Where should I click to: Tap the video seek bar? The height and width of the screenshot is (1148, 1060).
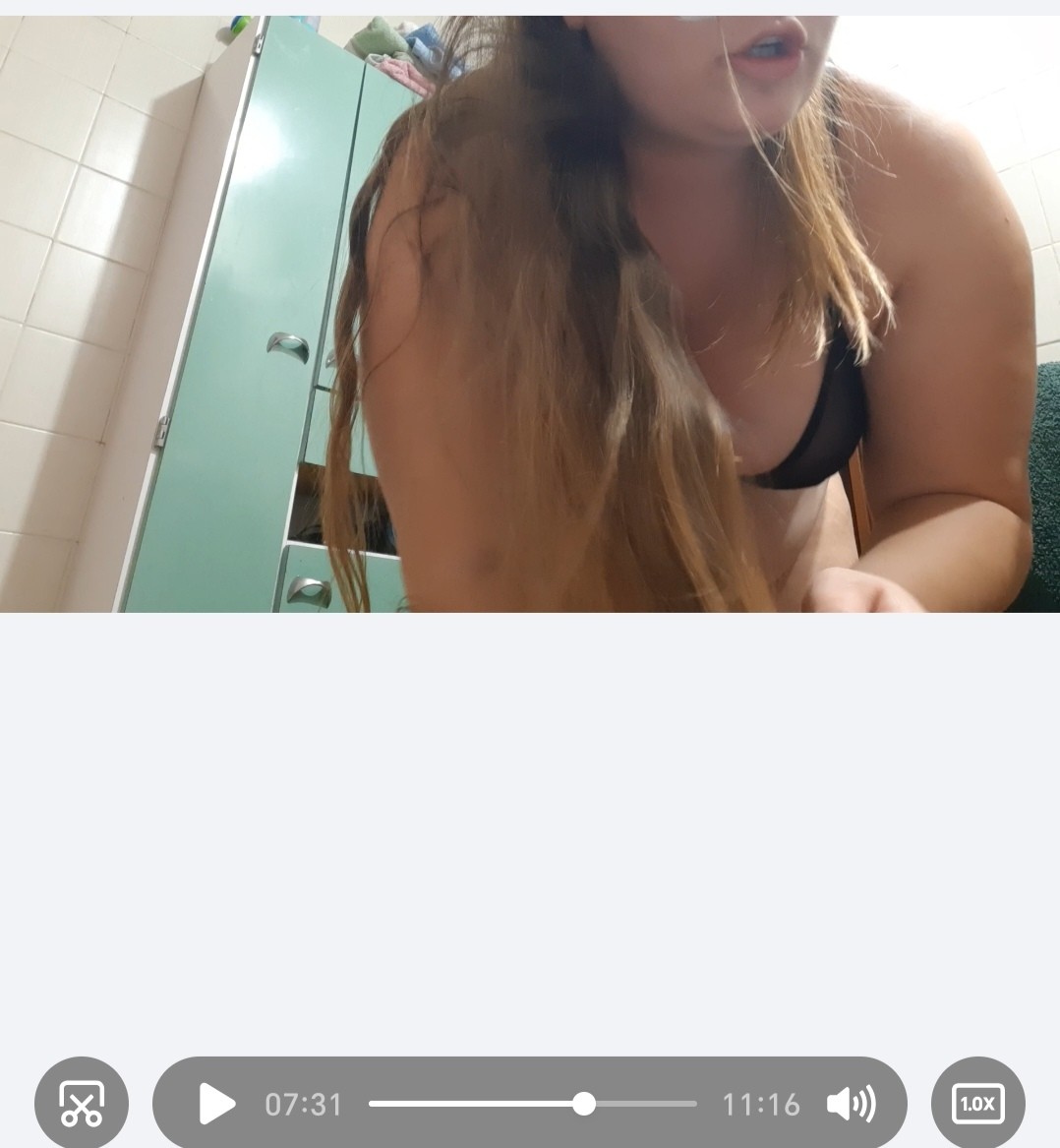point(532,1104)
